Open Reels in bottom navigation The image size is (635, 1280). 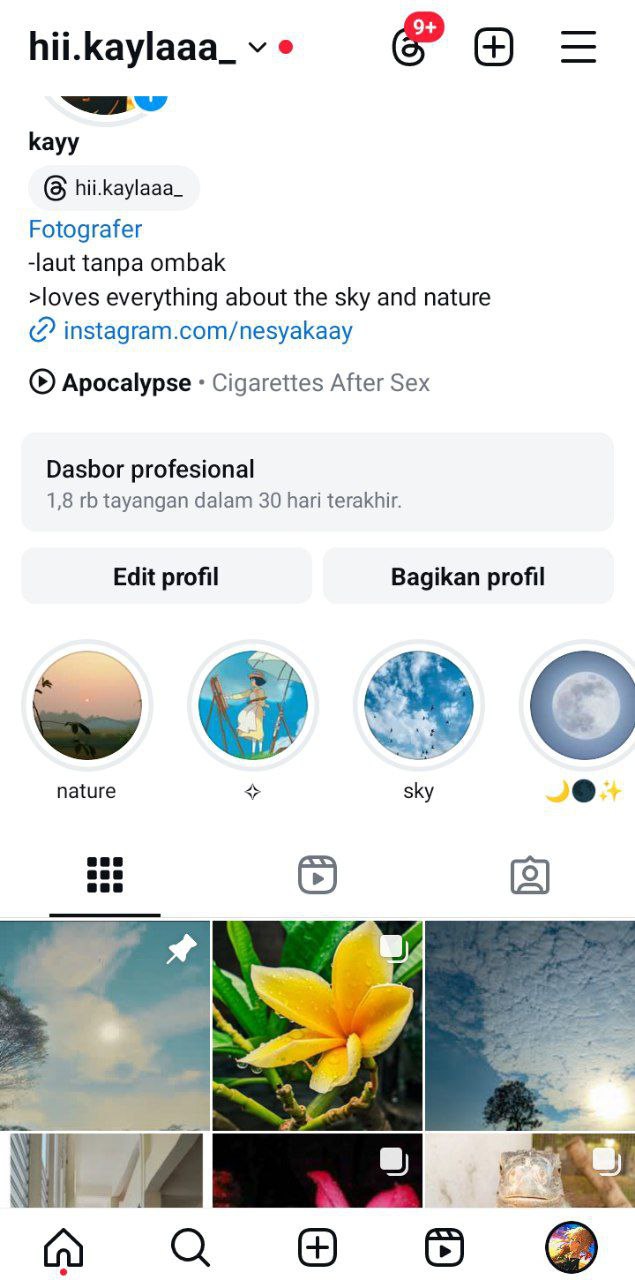[x=444, y=1247]
